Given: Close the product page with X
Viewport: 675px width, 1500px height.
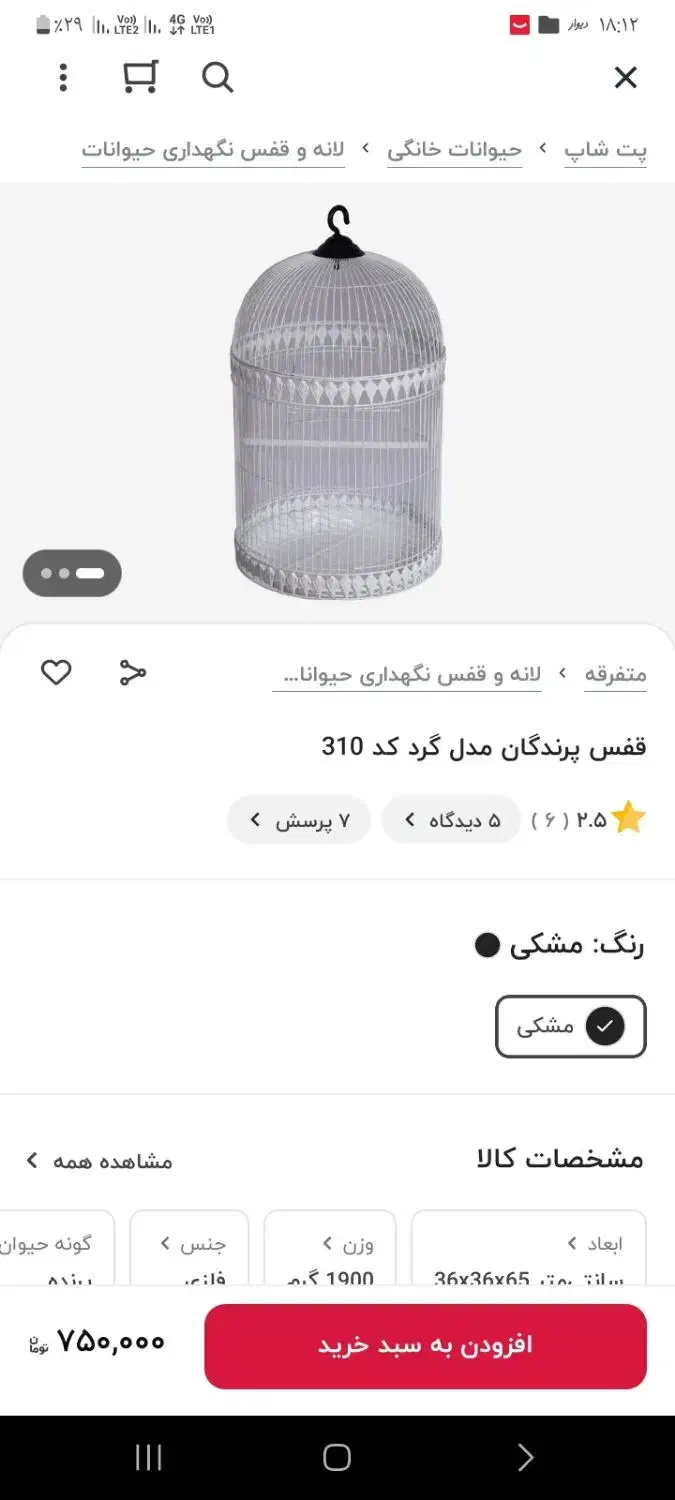Looking at the screenshot, I should click(625, 77).
